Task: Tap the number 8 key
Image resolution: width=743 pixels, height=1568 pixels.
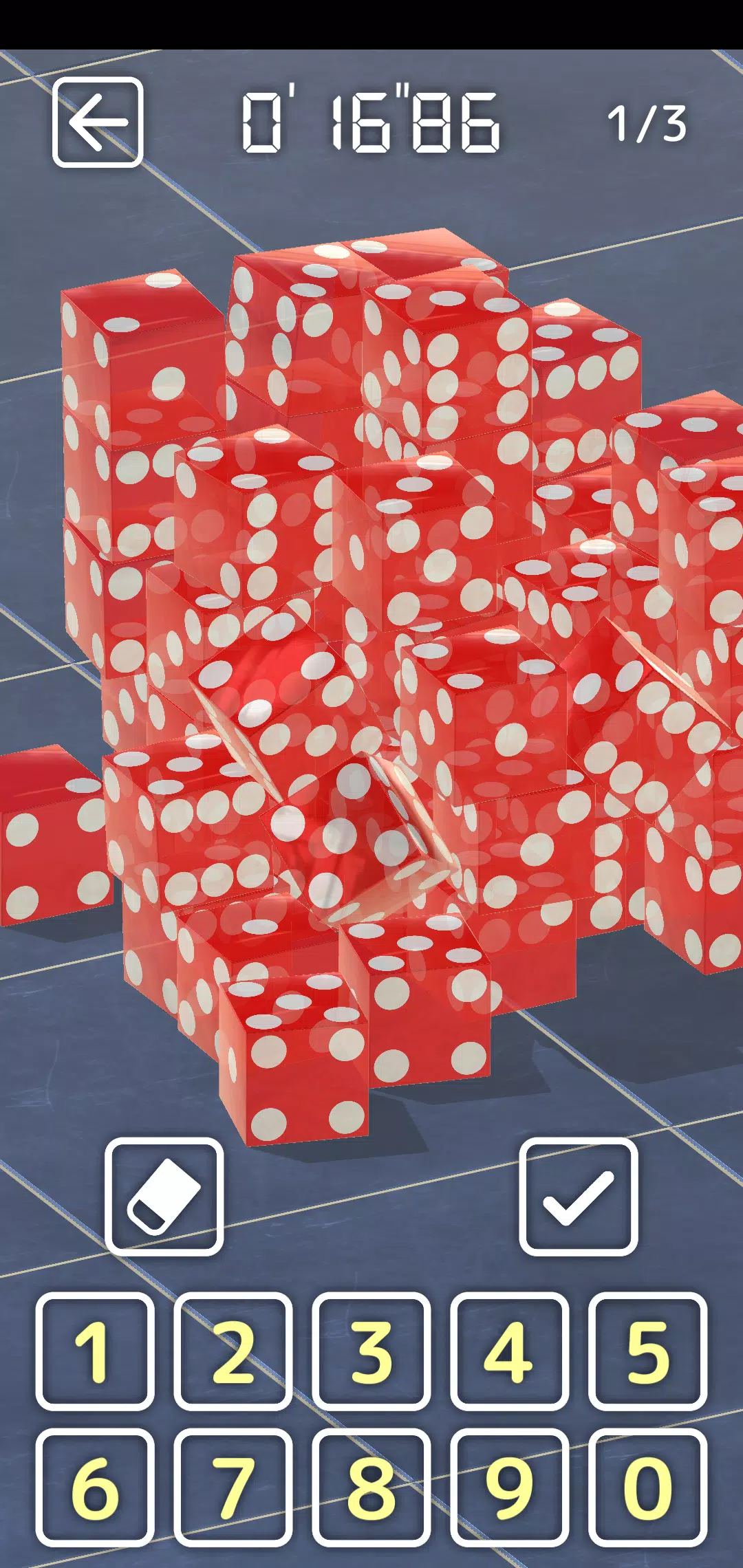Action: point(371,1488)
